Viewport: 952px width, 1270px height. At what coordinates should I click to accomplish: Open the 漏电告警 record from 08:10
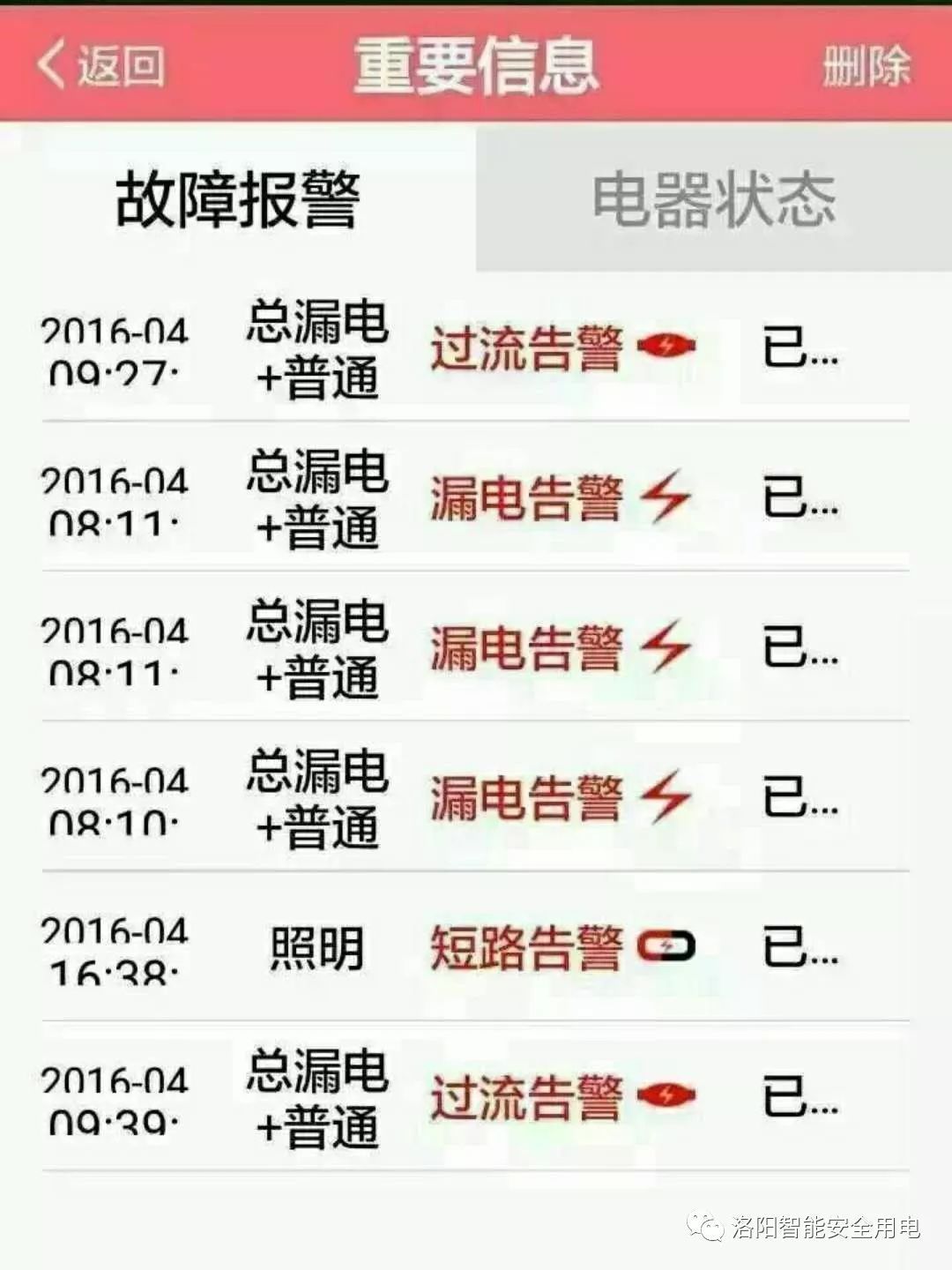[x=476, y=798]
